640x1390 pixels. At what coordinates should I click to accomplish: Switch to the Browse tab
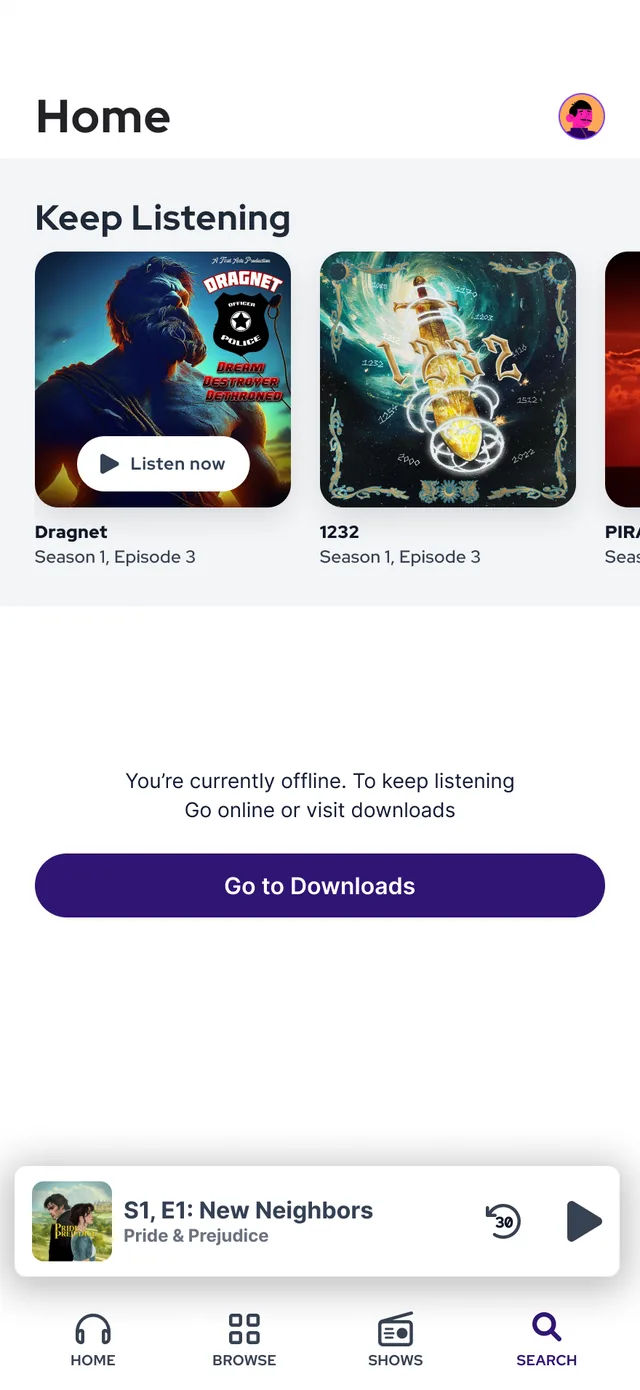click(244, 1340)
